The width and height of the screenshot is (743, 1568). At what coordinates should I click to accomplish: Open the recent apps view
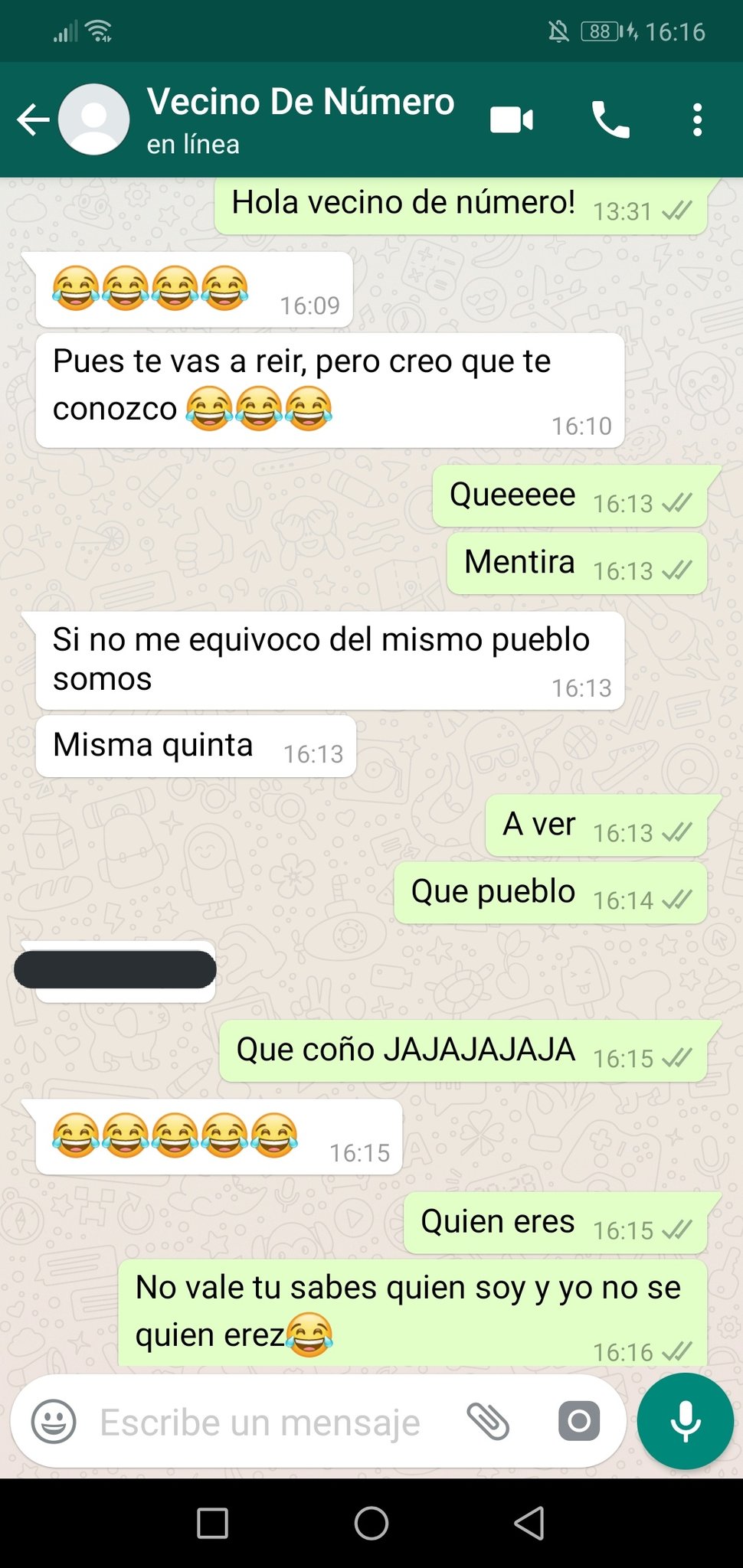pos(212,1523)
